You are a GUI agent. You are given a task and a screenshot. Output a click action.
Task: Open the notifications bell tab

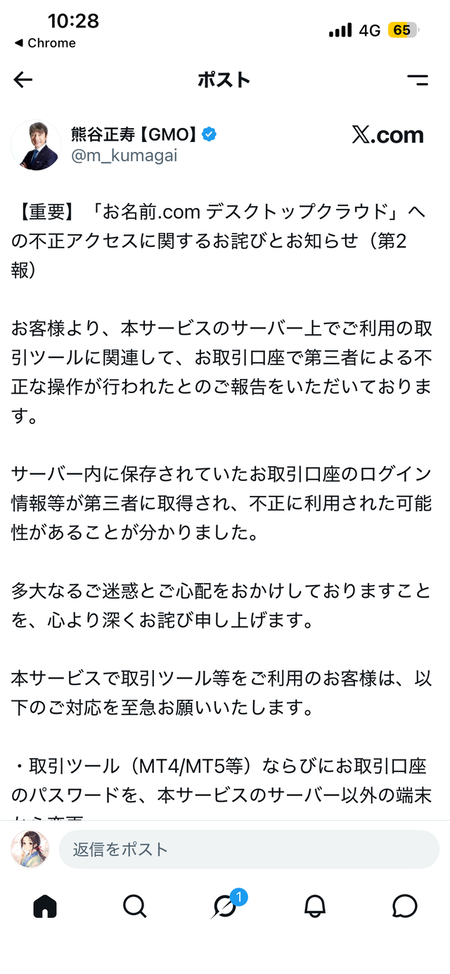[x=315, y=908]
